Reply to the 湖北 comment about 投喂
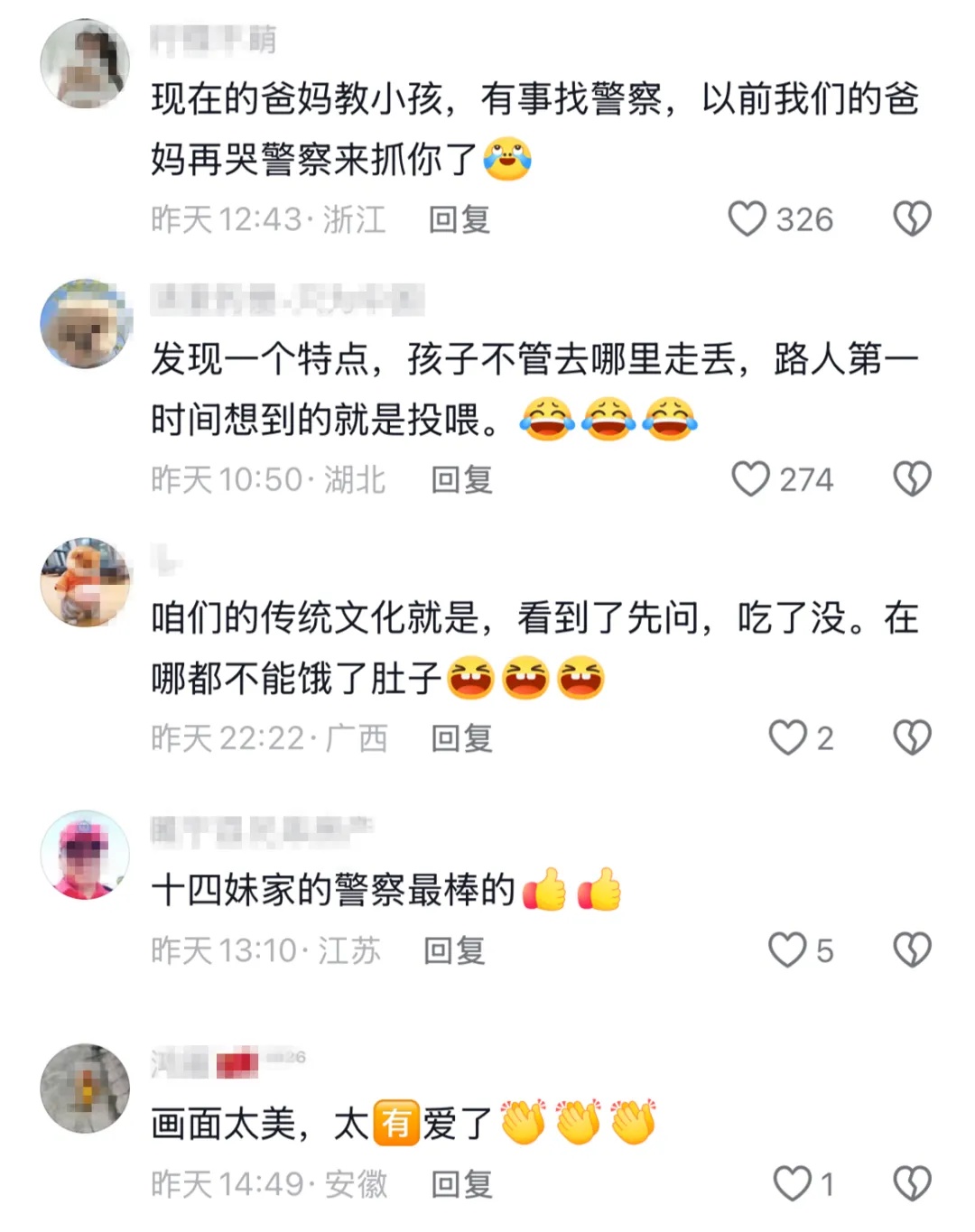Viewport: 975px width, 1232px height. pos(462,479)
